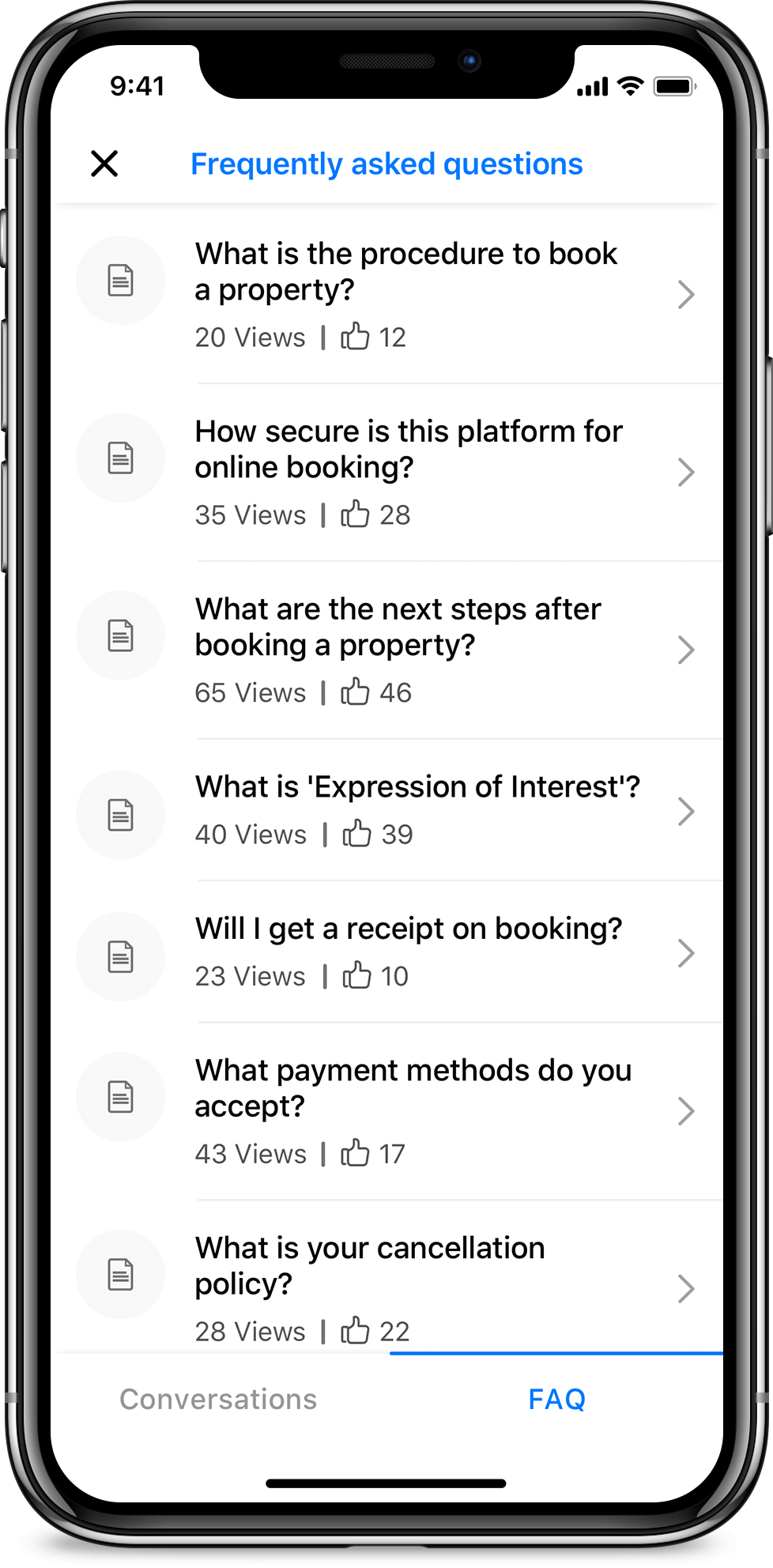Viewport: 773px width, 1568px height.
Task: Click the thumbs-up icon beside 17 likes
Action: tap(356, 1153)
